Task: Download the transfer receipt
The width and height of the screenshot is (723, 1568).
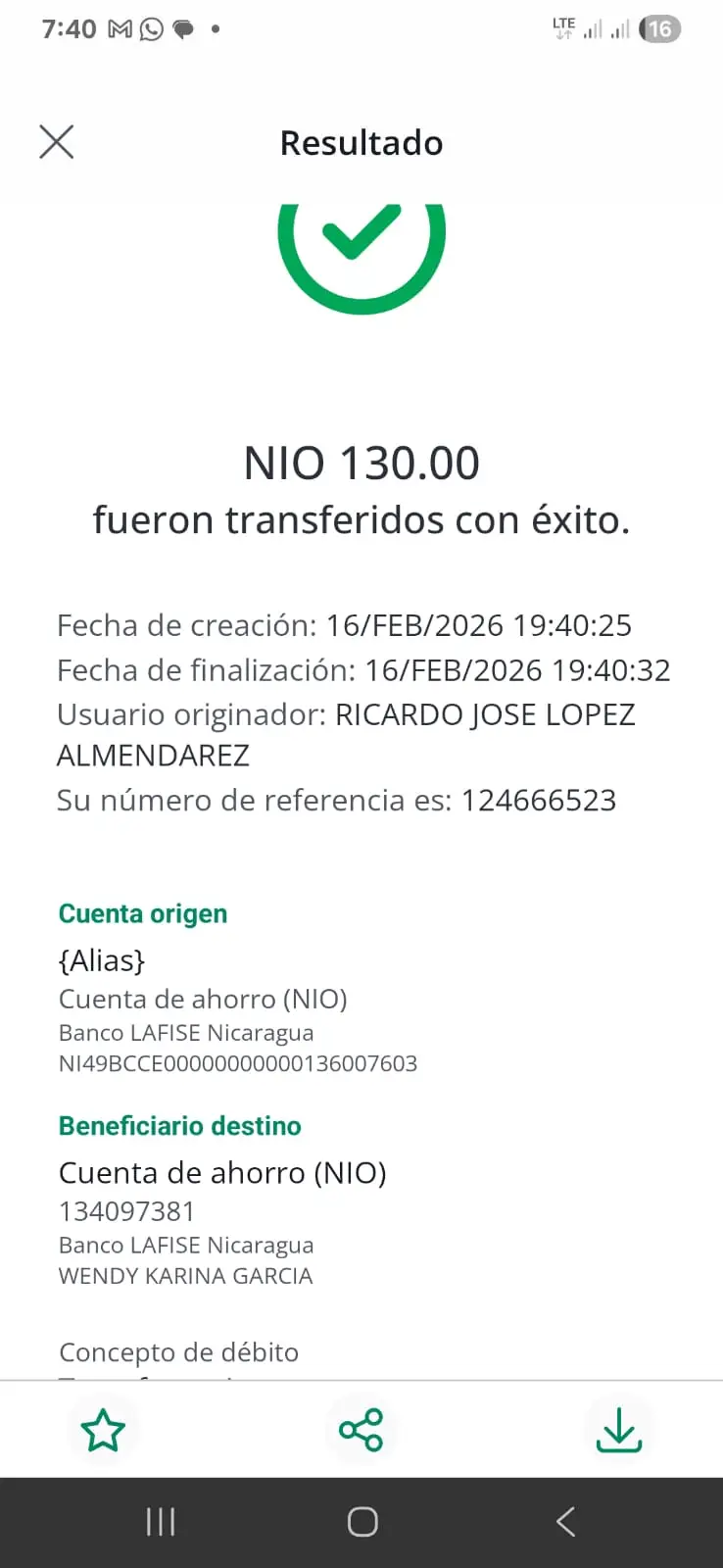Action: 618,1431
